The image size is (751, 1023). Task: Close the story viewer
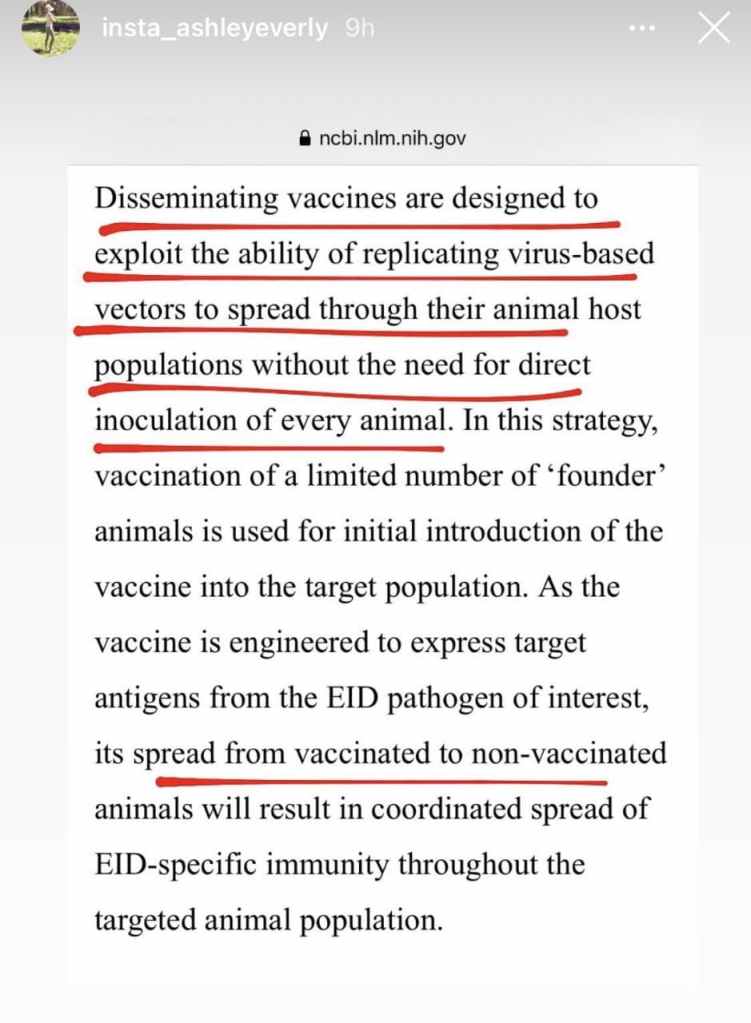click(713, 29)
